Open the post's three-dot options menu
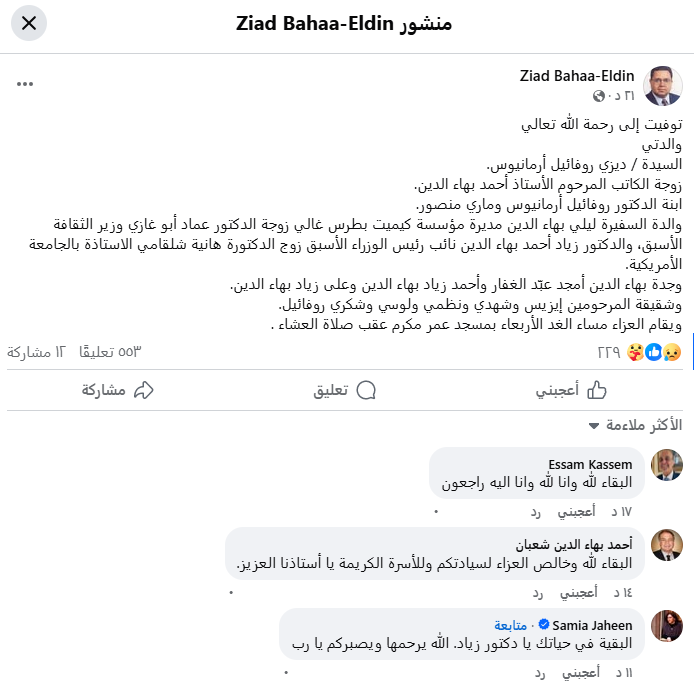This screenshot has width=694, height=683. point(25,84)
